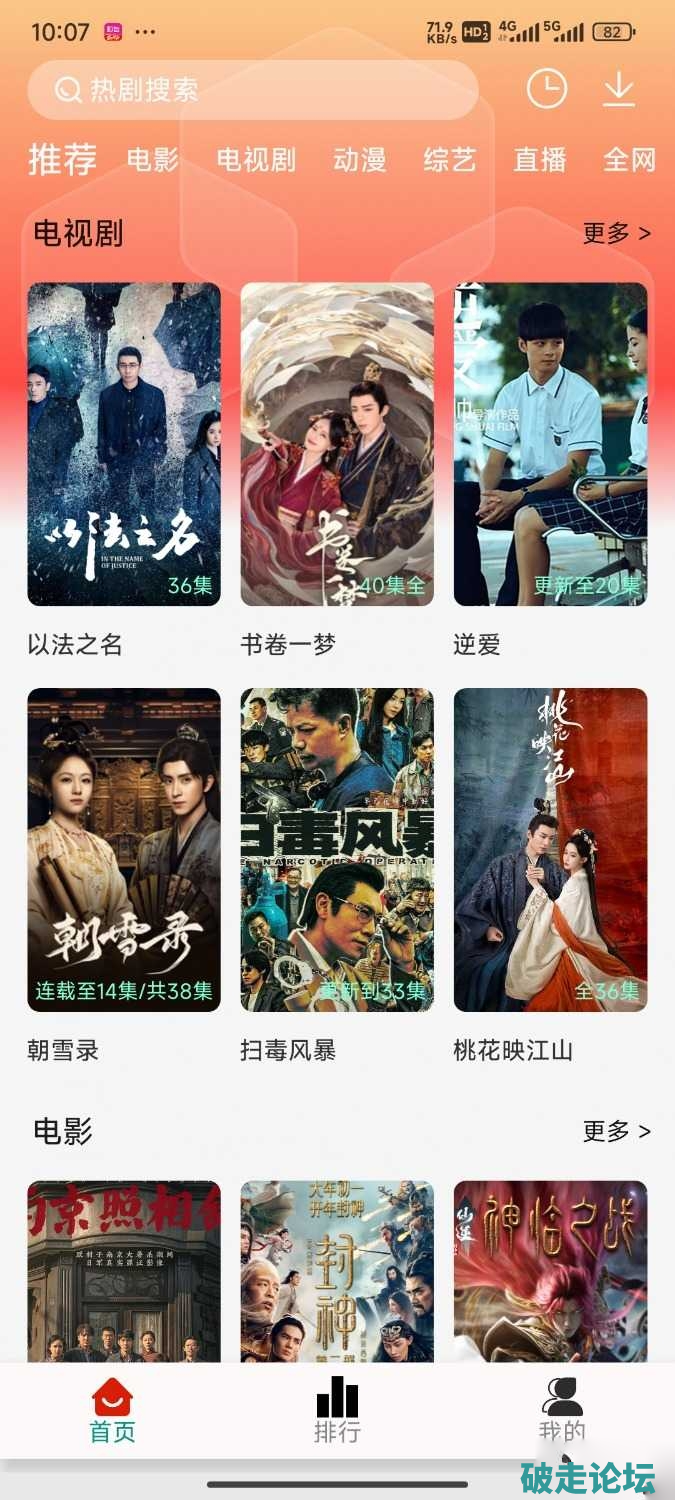Image resolution: width=675 pixels, height=1500 pixels.
Task: Open the drama 桃花映江山
Action: click(551, 850)
